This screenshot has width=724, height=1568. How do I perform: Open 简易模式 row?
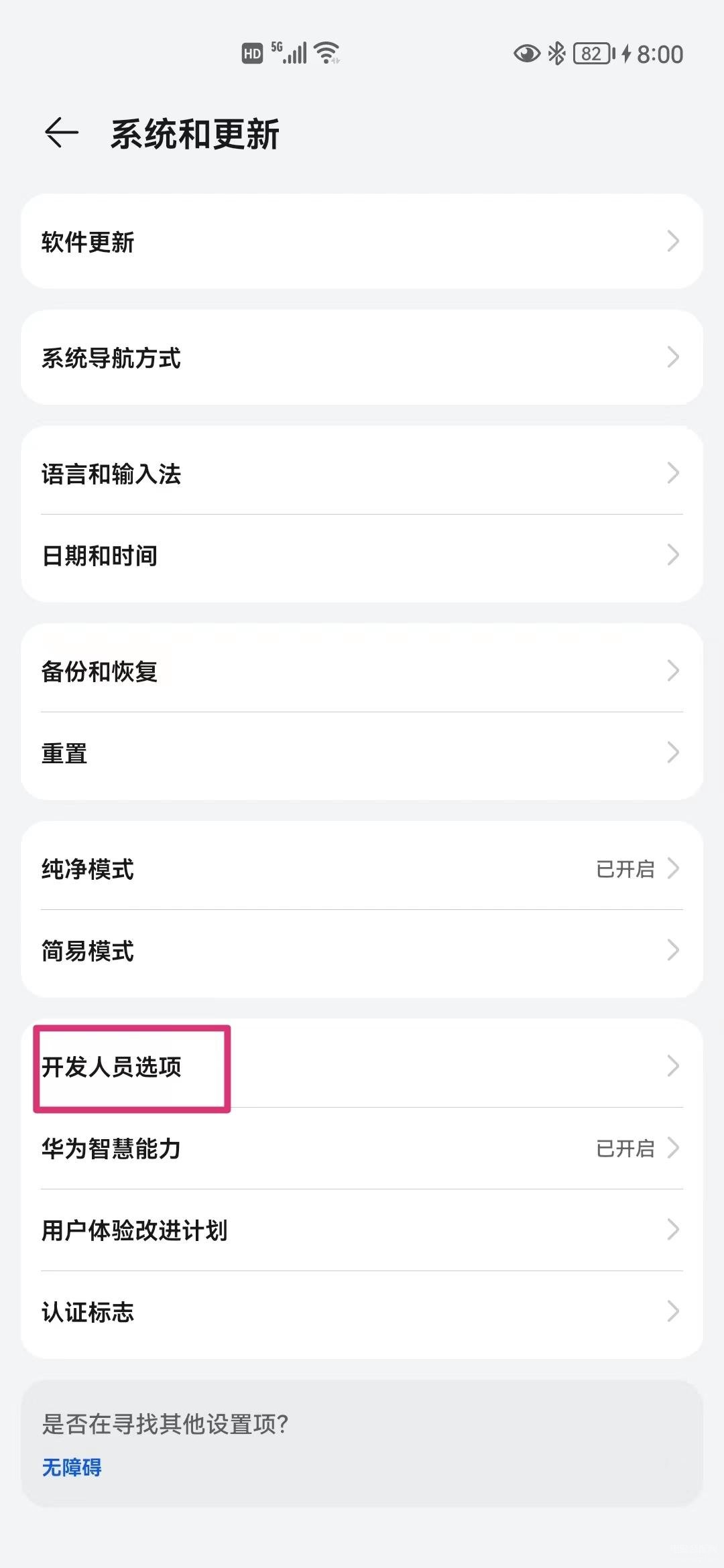[362, 951]
